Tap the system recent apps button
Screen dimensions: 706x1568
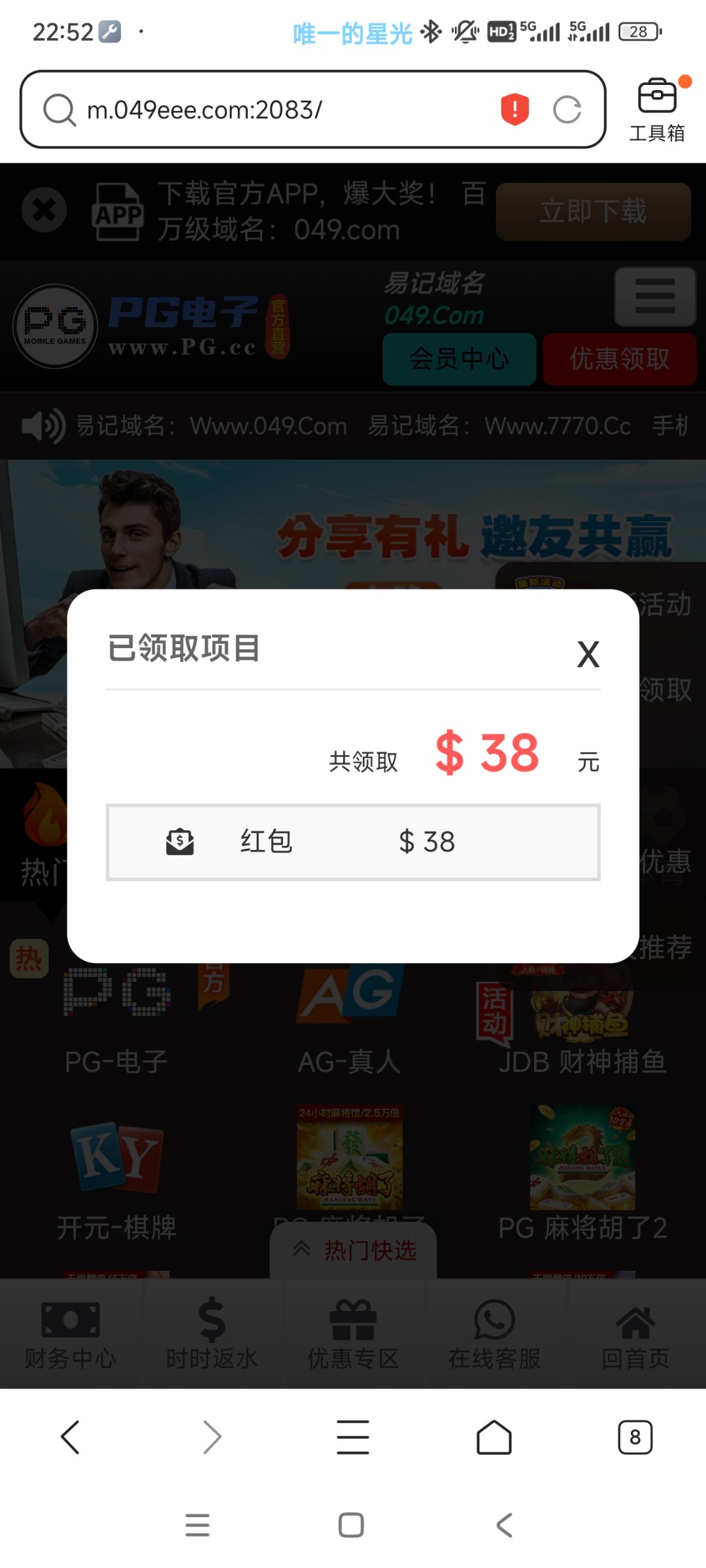pos(197,1525)
